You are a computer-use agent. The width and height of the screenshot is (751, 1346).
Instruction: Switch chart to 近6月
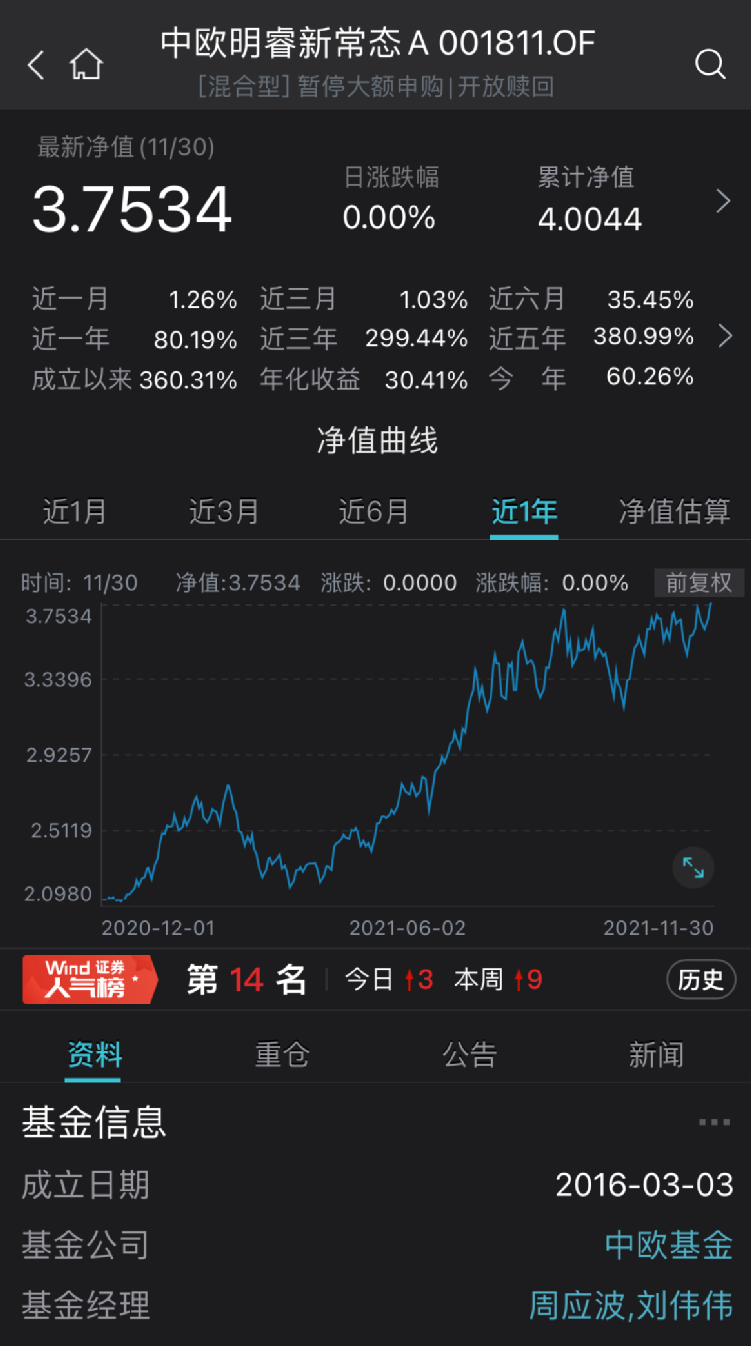point(374,512)
